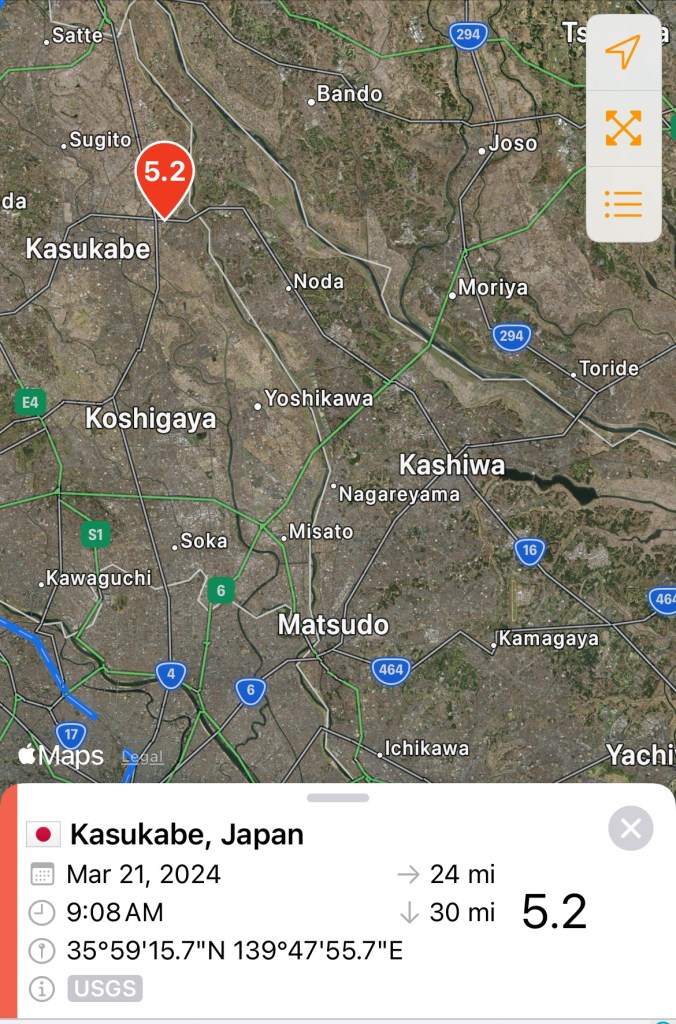Image resolution: width=676 pixels, height=1024 pixels.
Task: Close the Kasukabe earthquake details panel
Action: point(631,828)
